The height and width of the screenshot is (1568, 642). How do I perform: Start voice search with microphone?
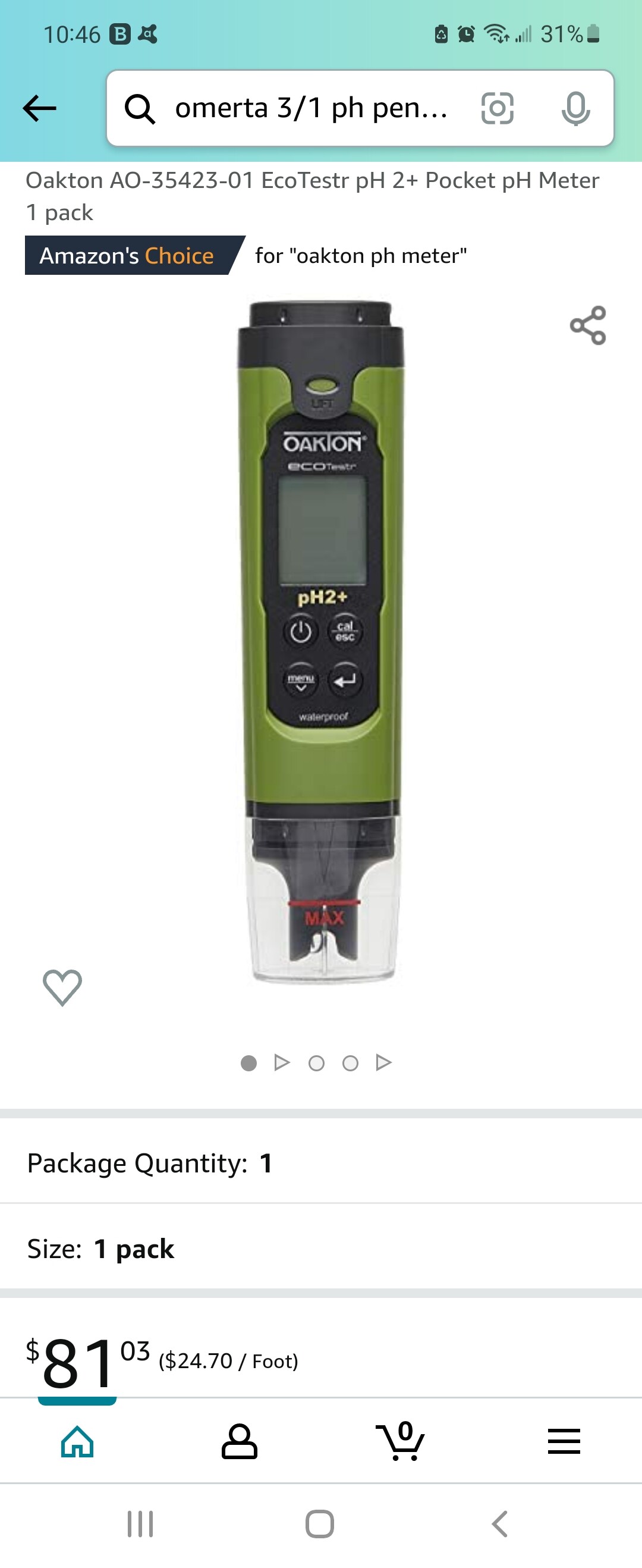574,109
